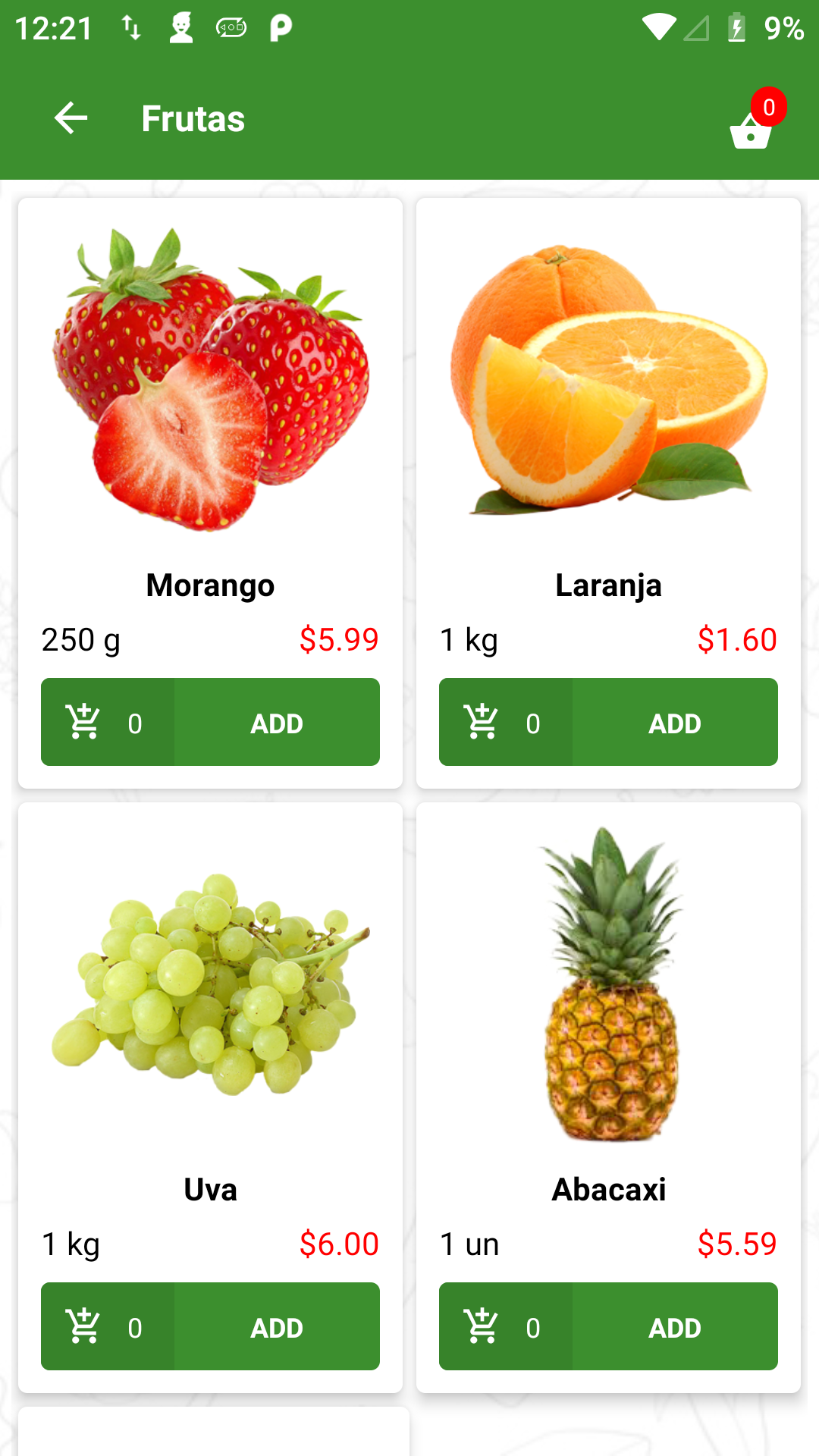This screenshot has height=1456, width=819.
Task: Add Laranja to the cart
Action: (x=675, y=723)
